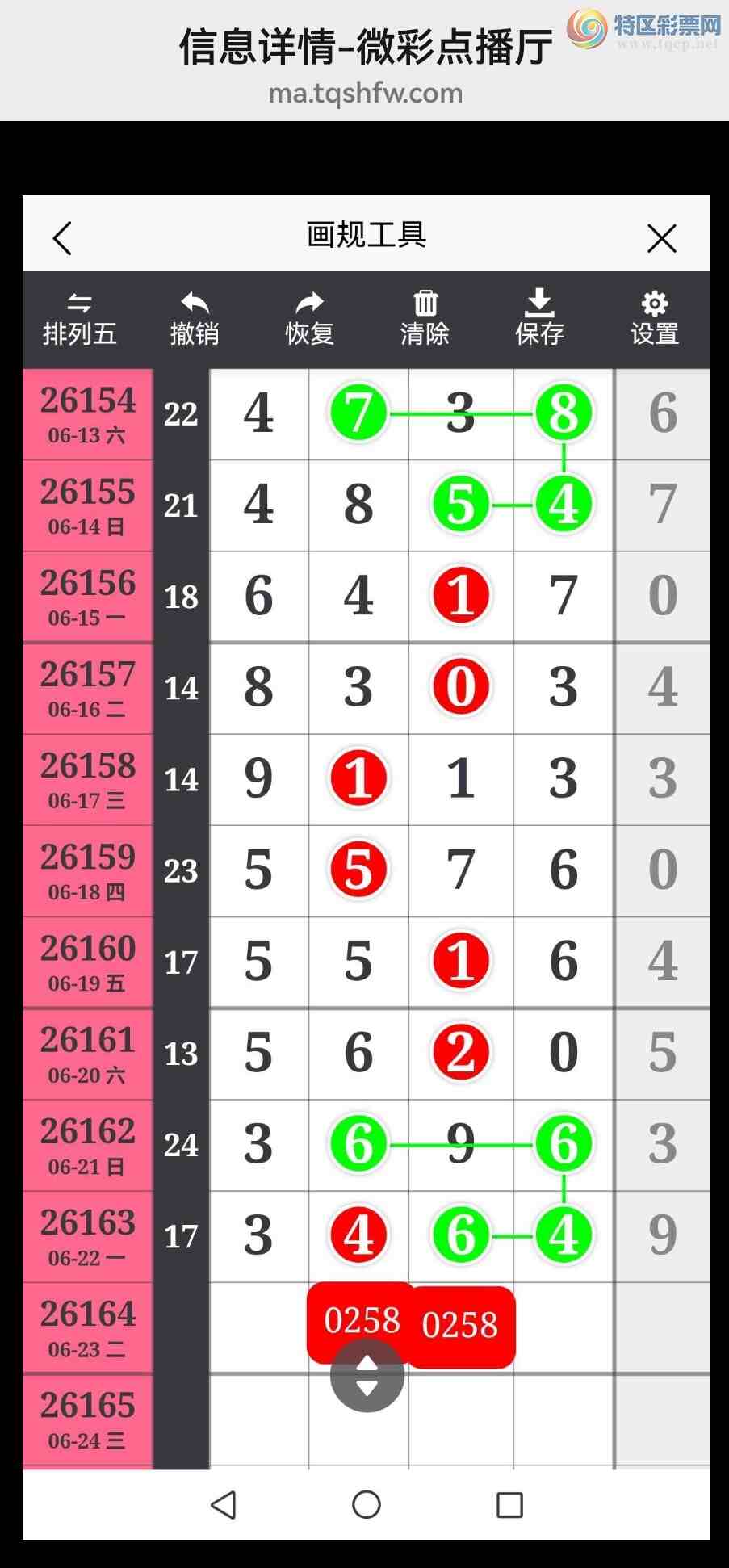
Task: Undo the last mark with 撤销
Action: click(x=195, y=320)
